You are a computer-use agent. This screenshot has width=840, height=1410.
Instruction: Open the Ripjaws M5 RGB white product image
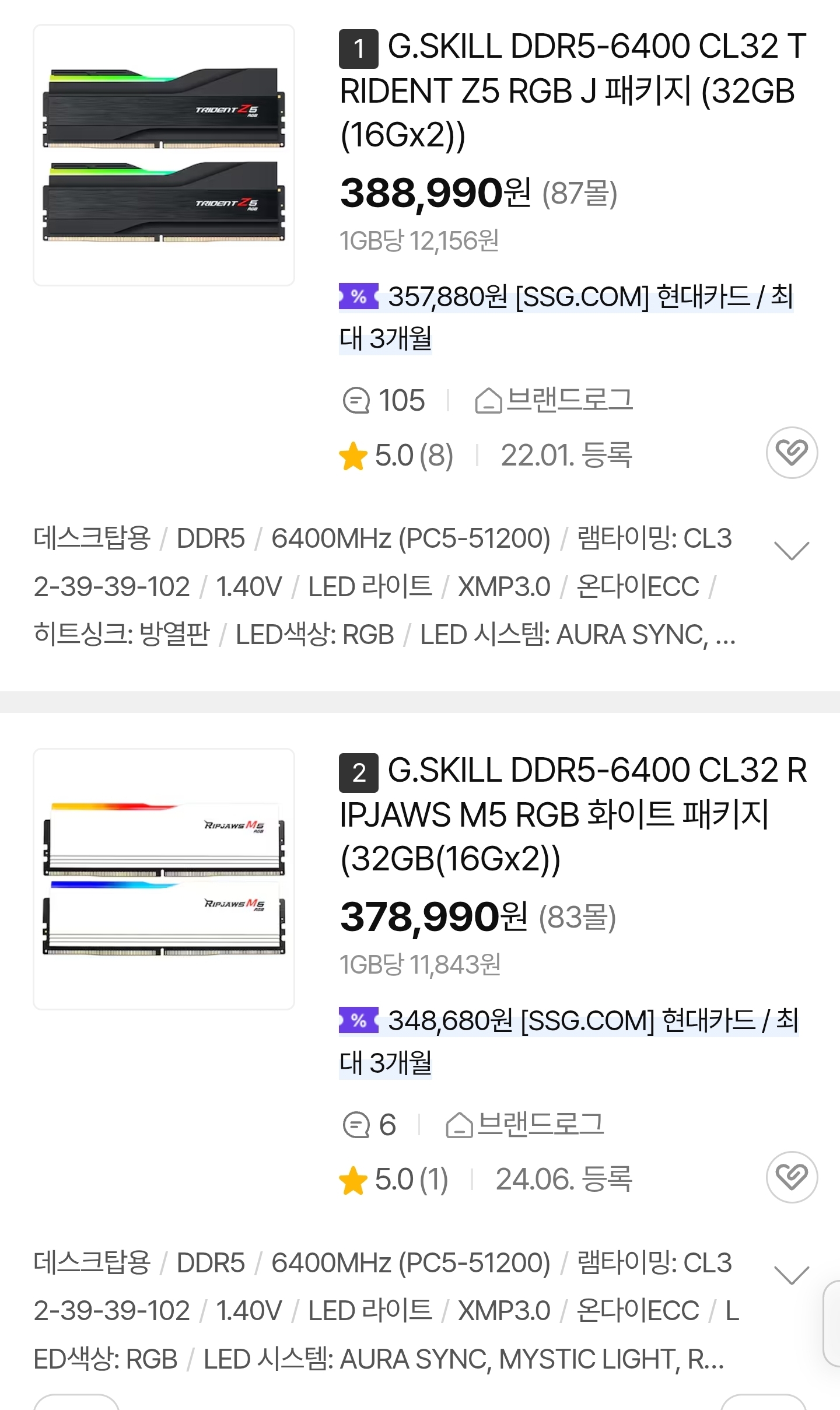coord(164,879)
